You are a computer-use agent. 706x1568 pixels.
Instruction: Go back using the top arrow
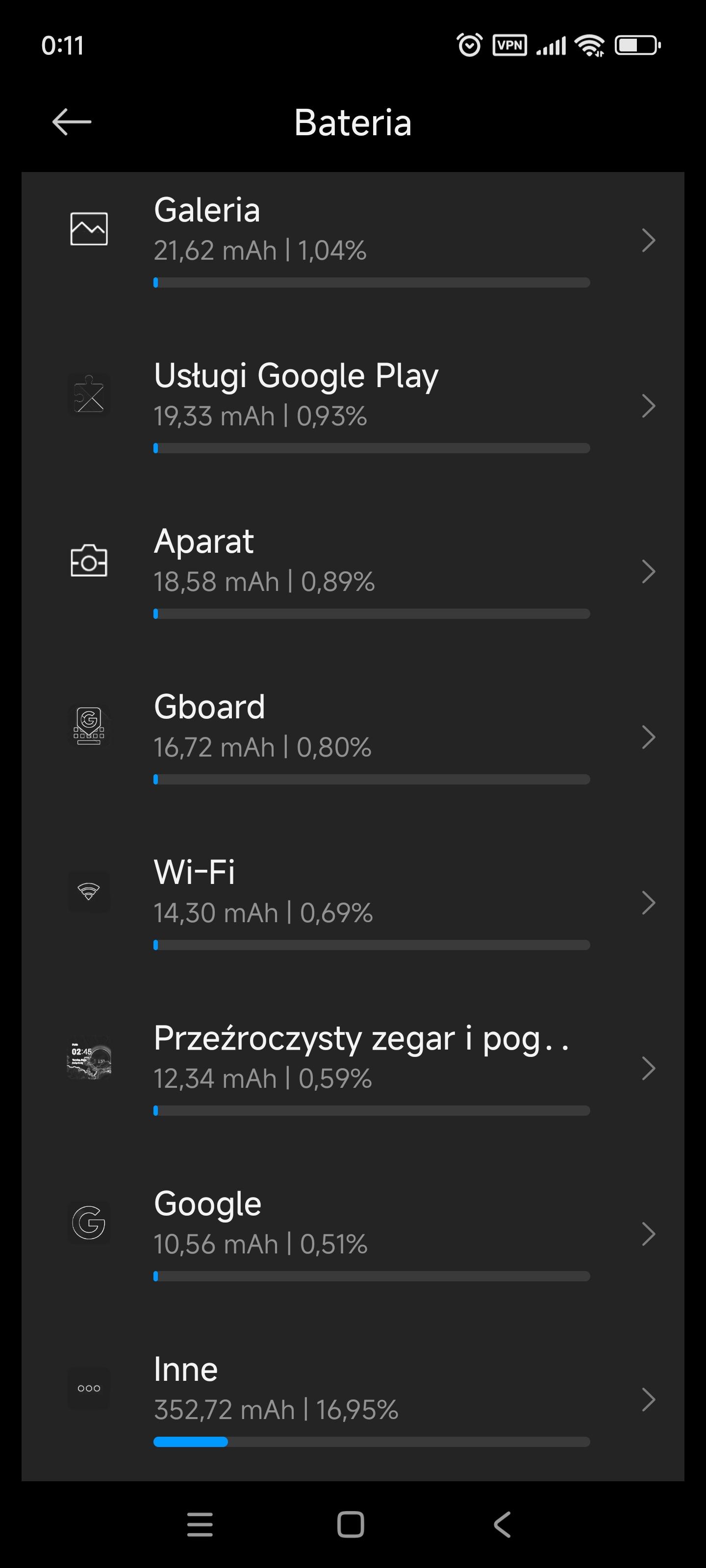pos(72,122)
